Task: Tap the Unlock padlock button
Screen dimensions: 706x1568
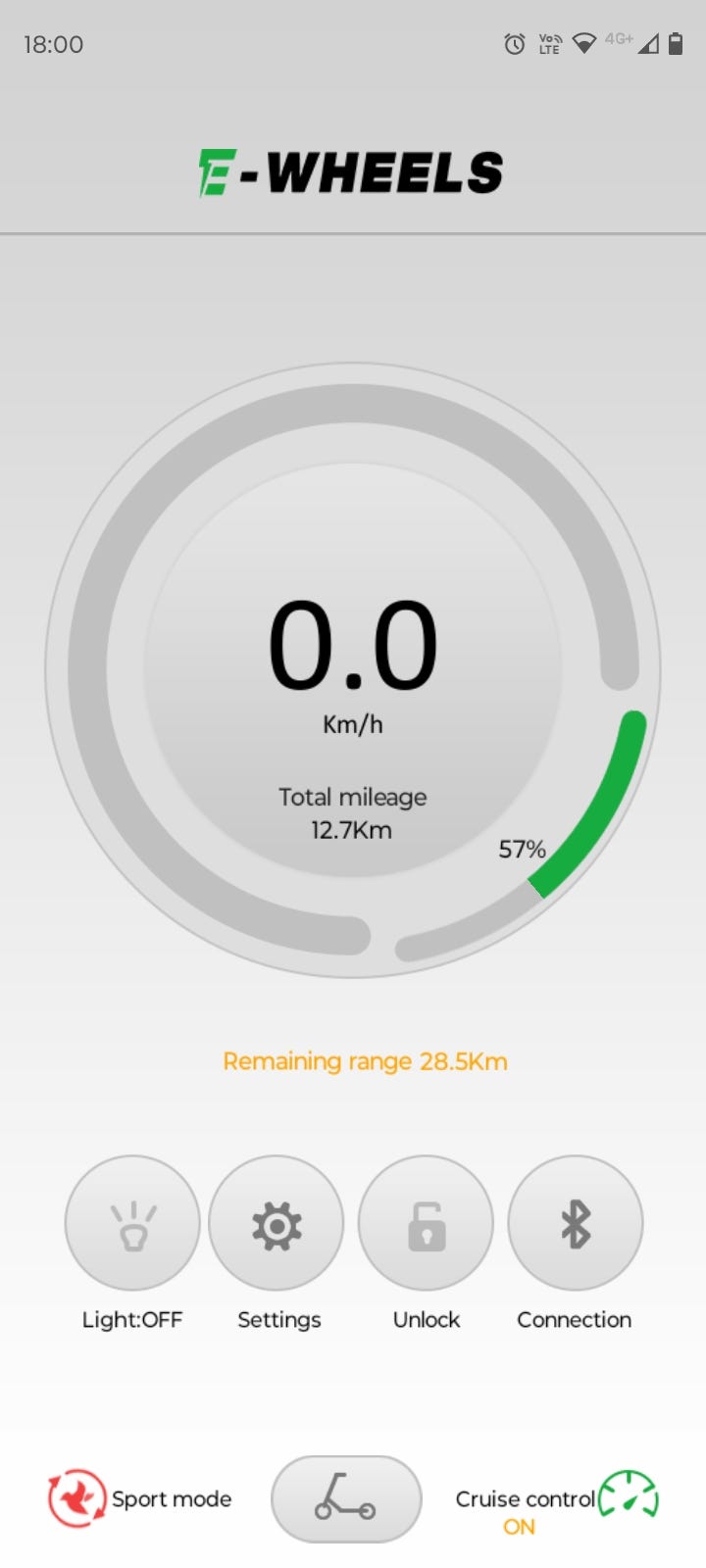Action: [426, 1223]
